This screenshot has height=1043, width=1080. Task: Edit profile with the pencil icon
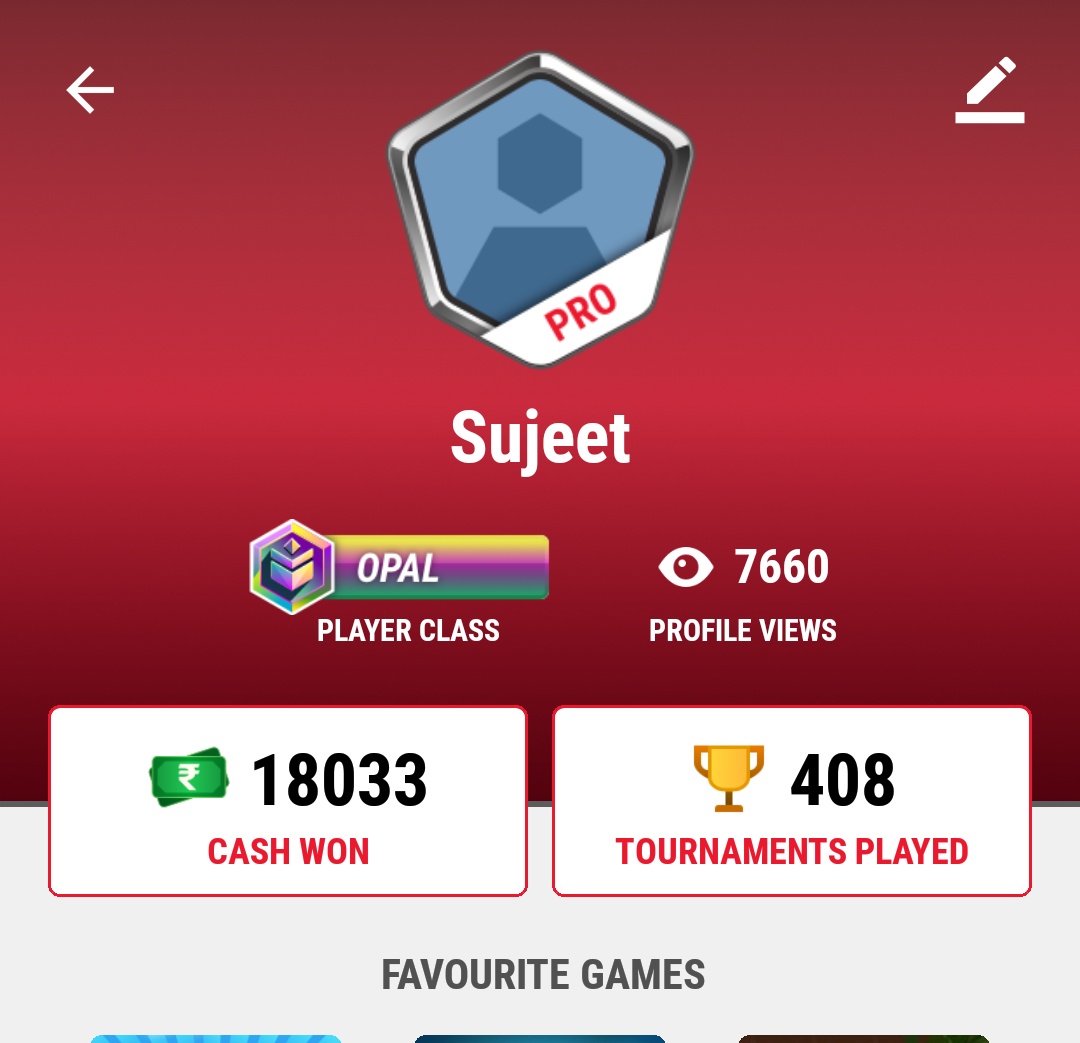point(990,91)
